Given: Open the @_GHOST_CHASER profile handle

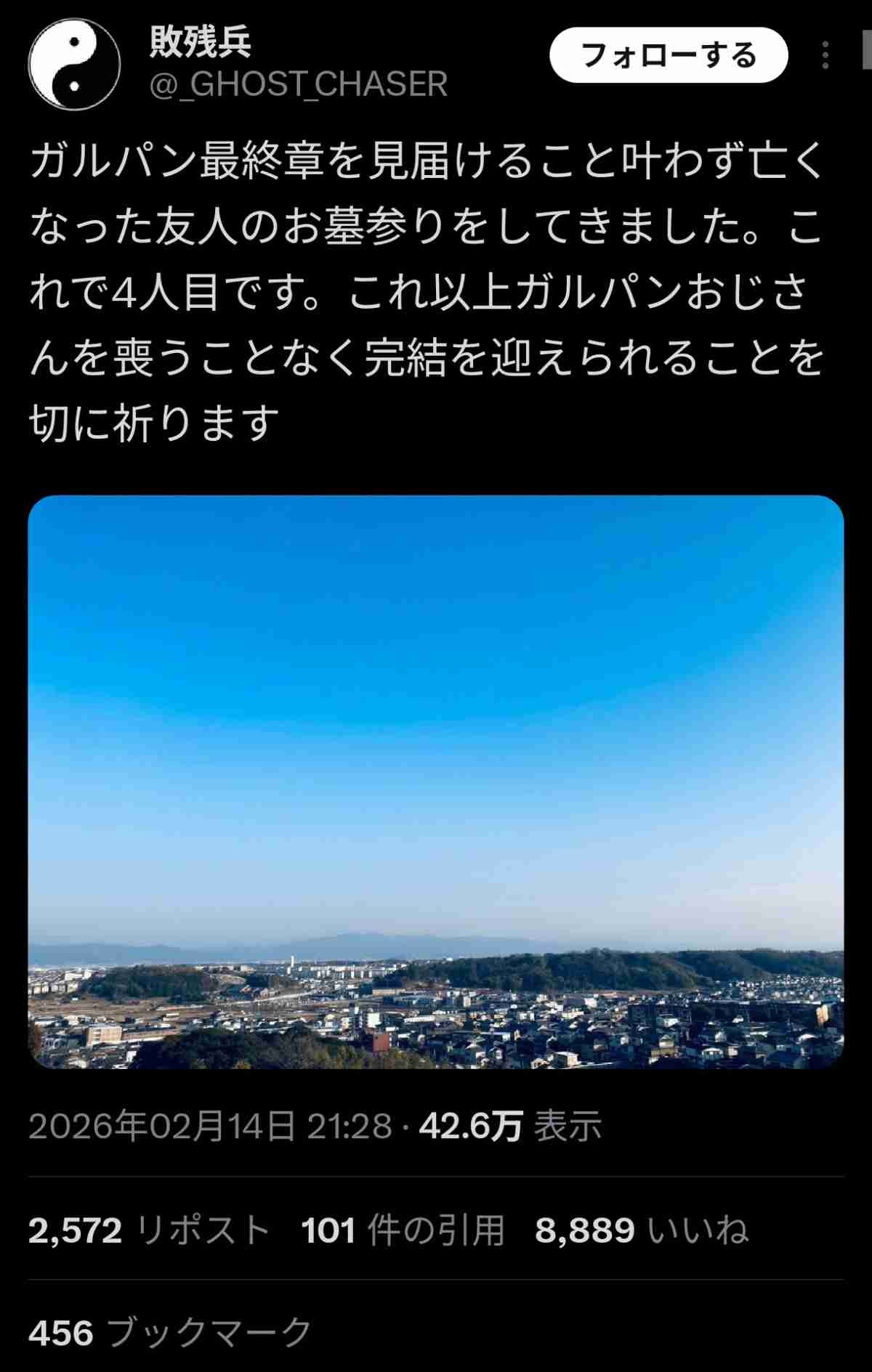Looking at the screenshot, I should (298, 84).
